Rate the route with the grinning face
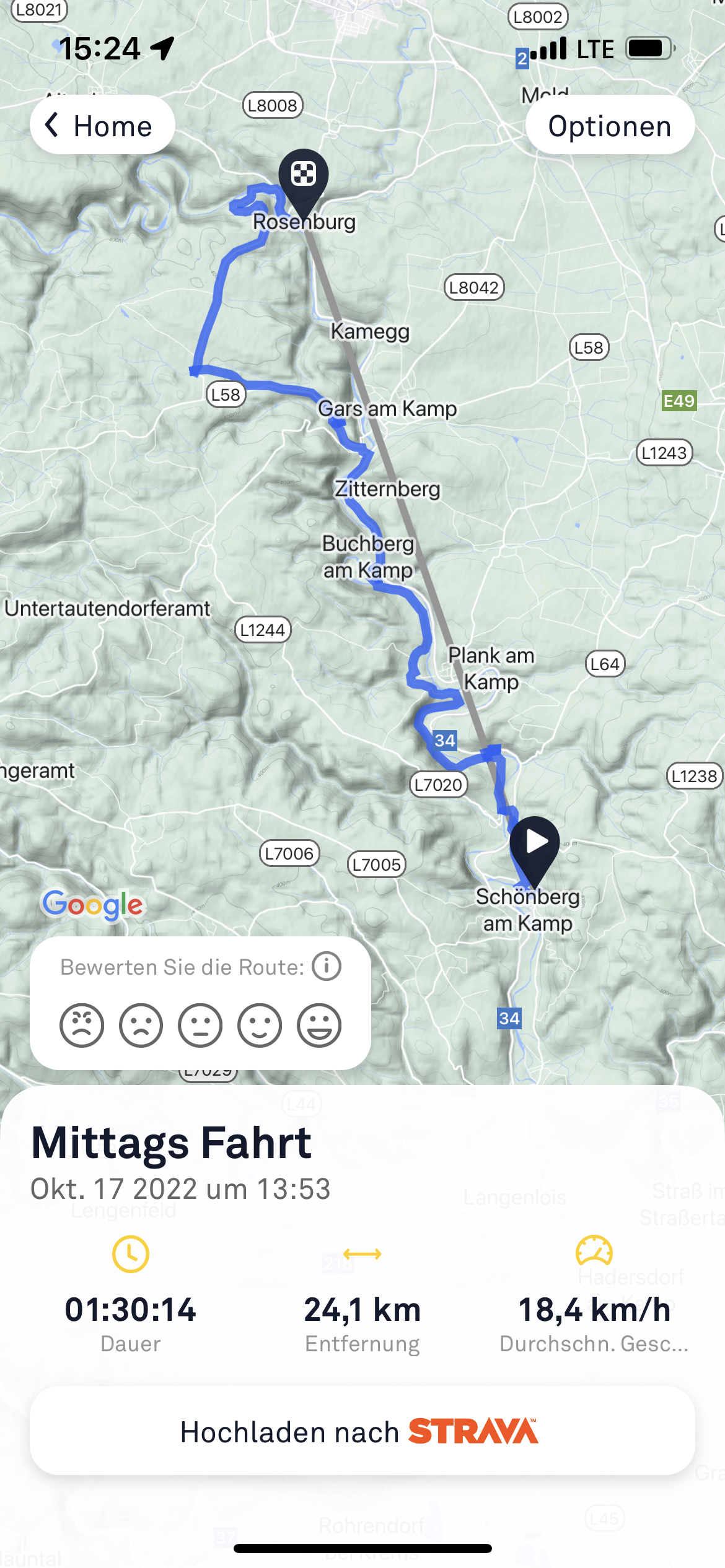 319,1025
